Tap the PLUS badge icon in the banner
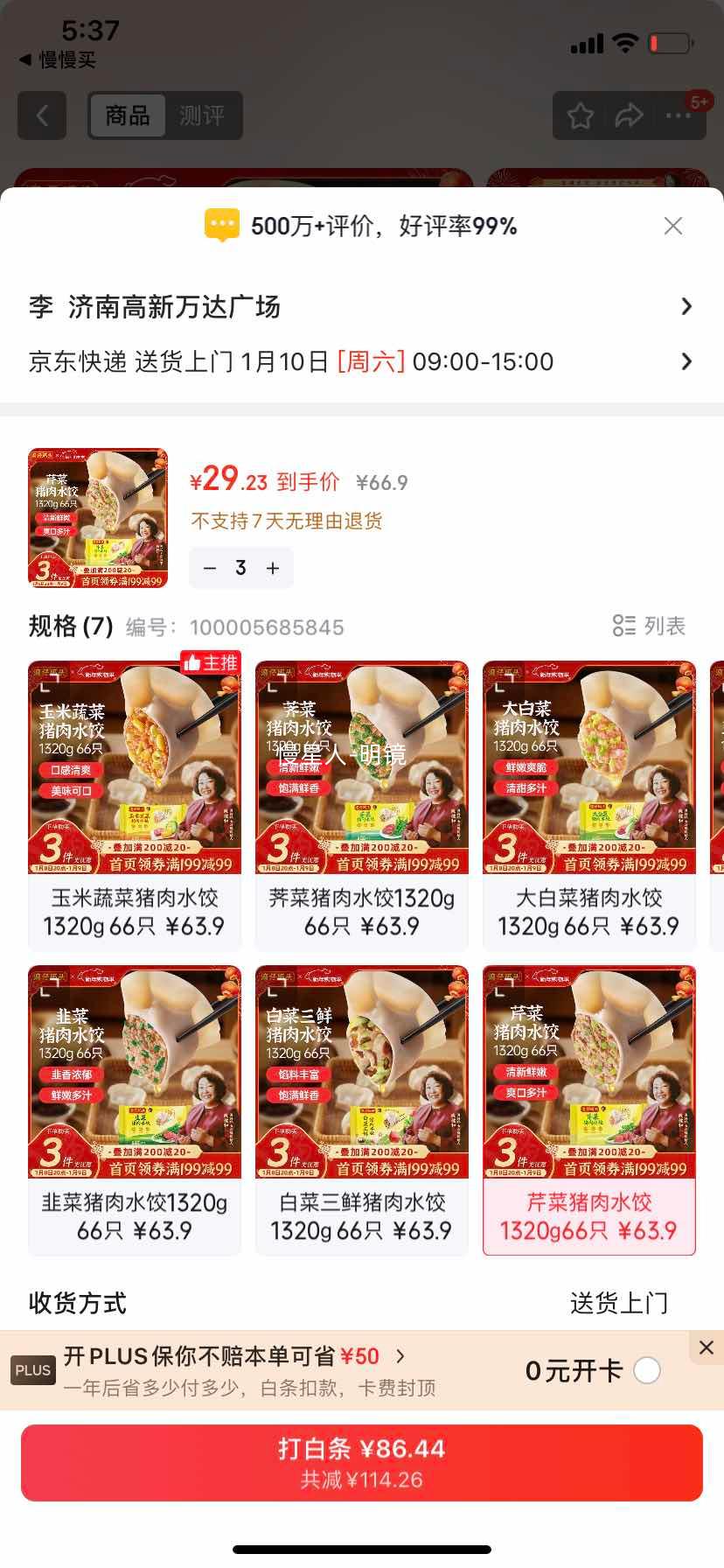 [32, 1370]
